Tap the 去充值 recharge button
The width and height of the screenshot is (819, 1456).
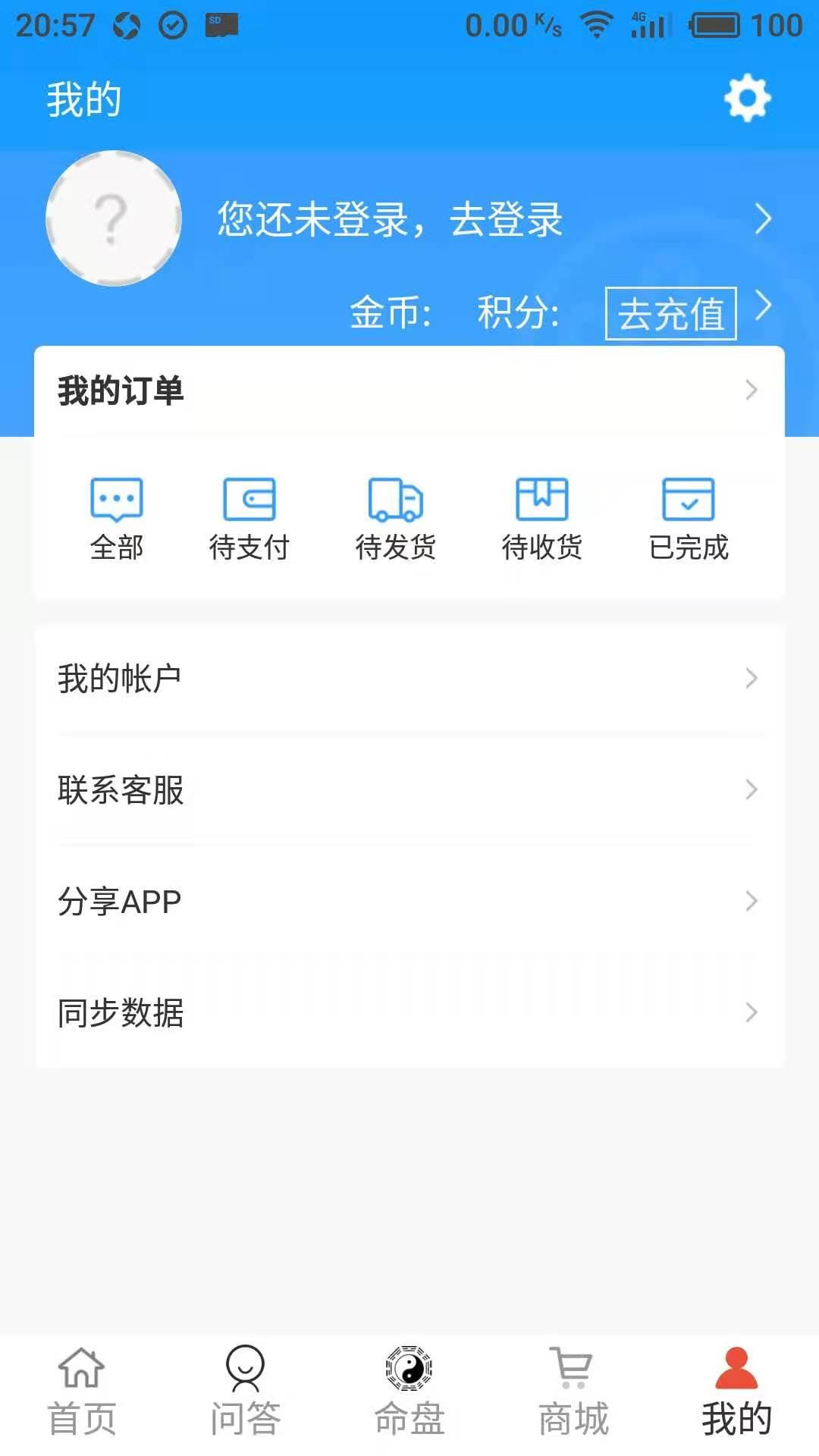670,312
